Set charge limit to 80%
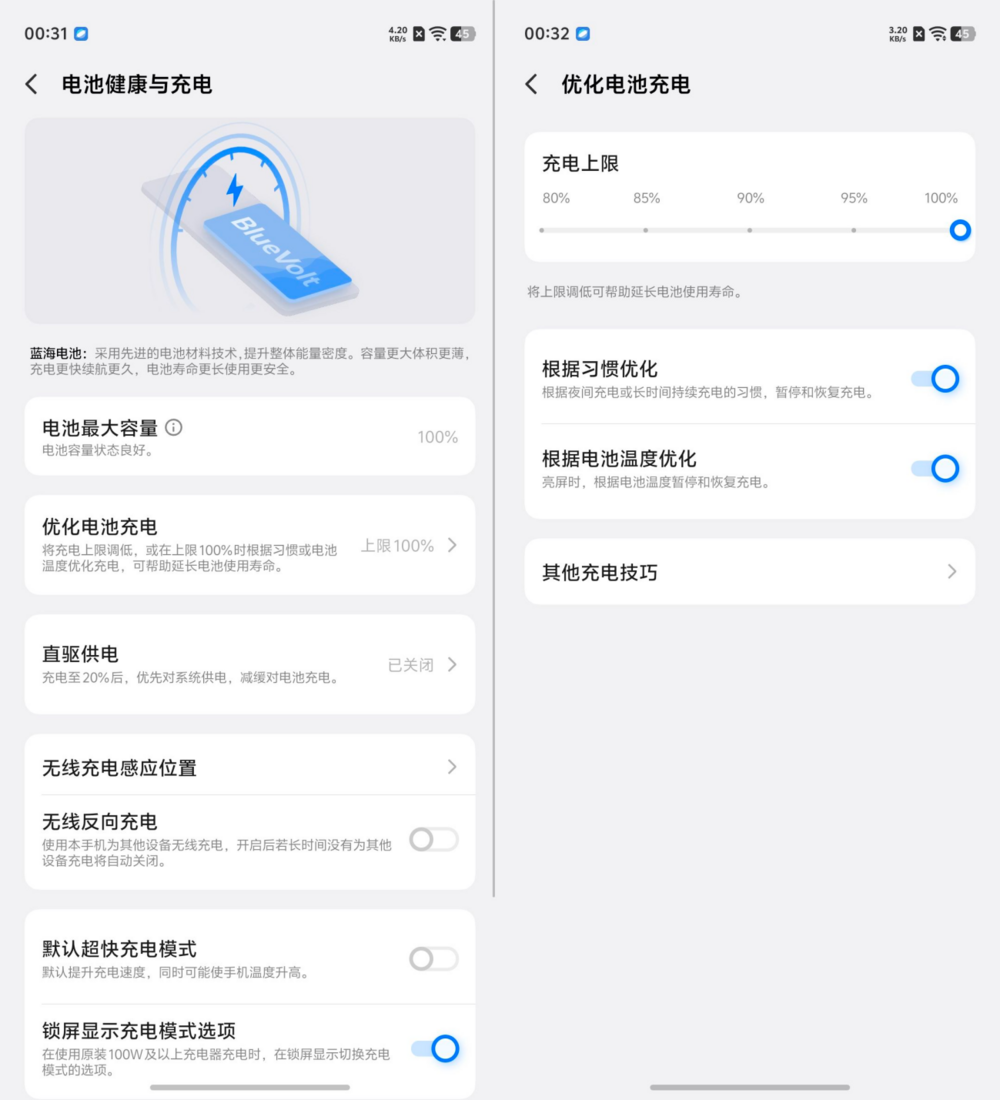This screenshot has width=1000, height=1100. coord(542,230)
